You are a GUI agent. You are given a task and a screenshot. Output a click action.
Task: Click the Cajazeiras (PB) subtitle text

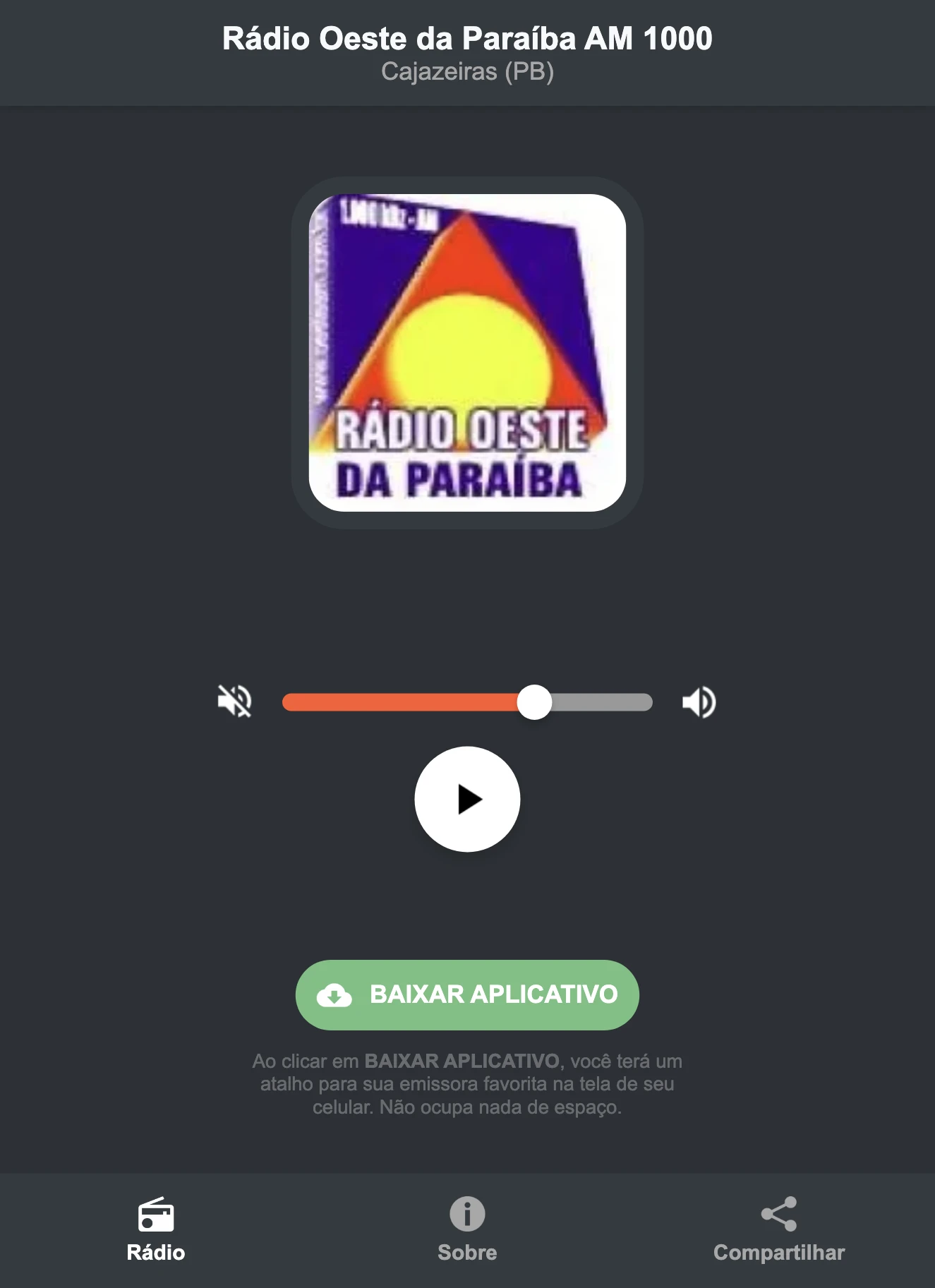click(x=467, y=71)
